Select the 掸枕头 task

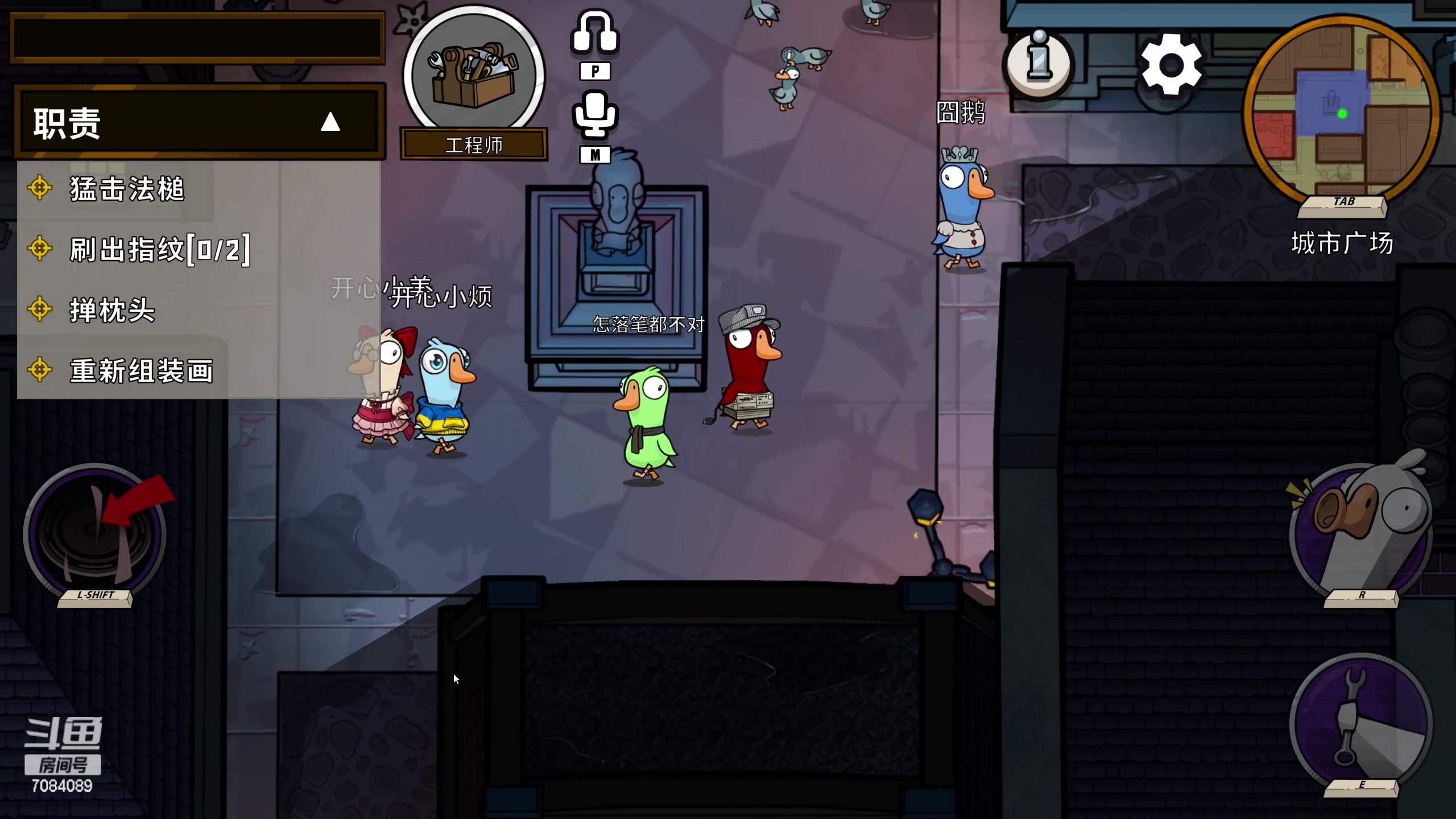pos(112,310)
